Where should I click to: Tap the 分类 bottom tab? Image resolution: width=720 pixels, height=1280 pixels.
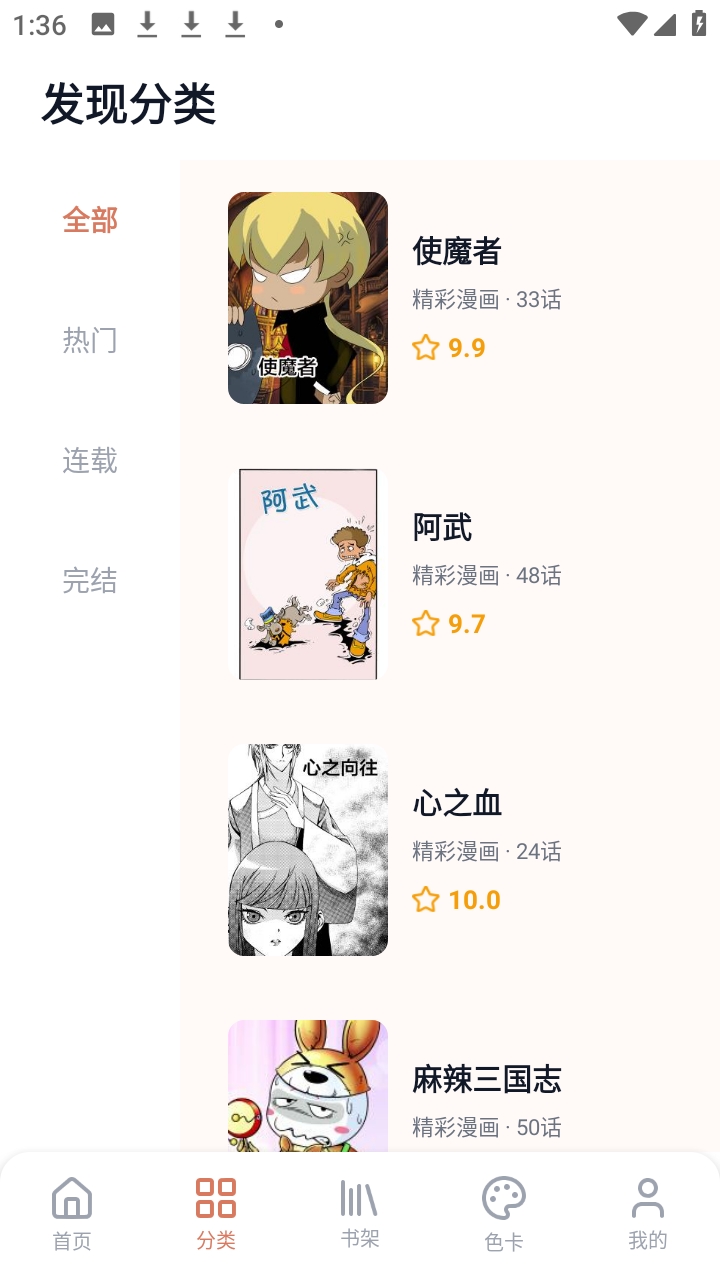[x=216, y=1212]
